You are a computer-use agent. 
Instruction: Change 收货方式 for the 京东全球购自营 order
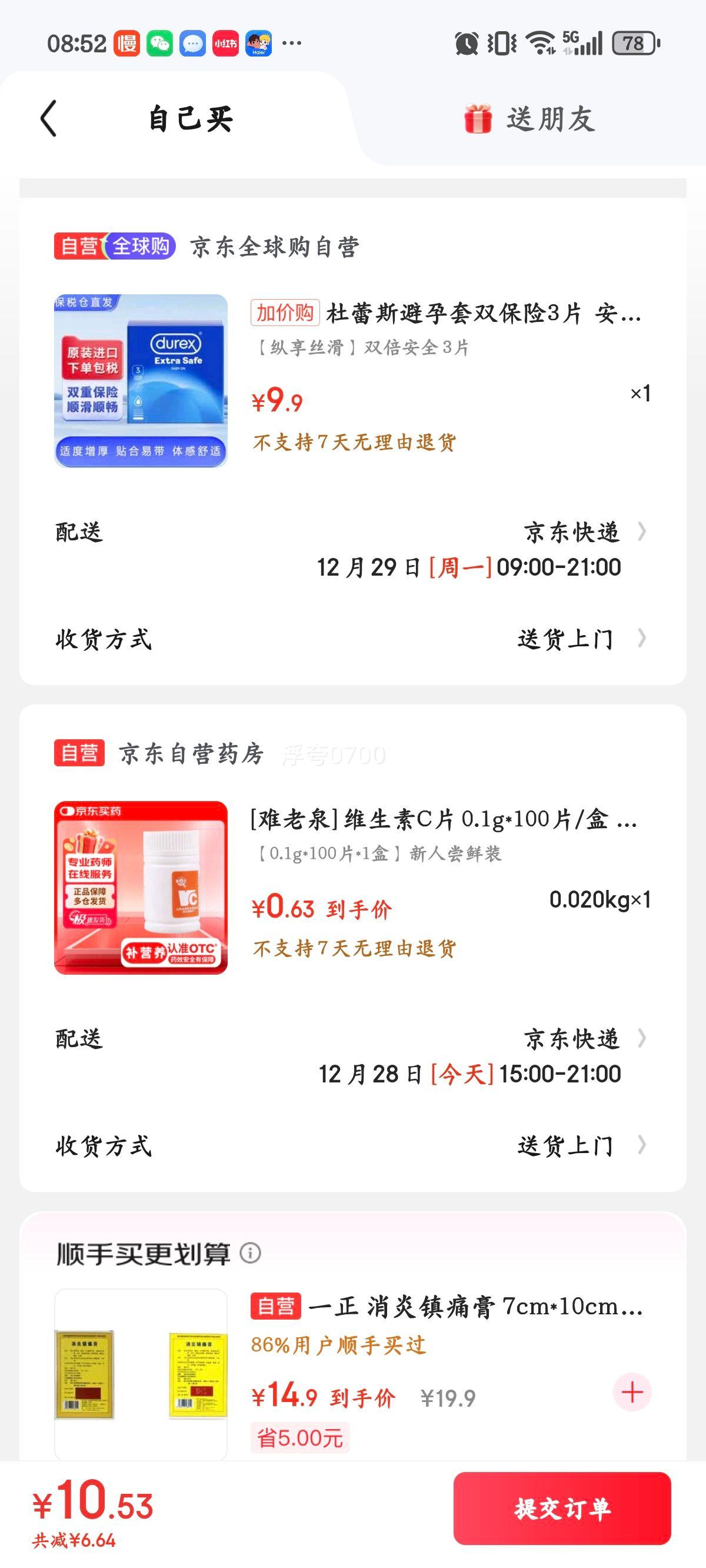580,639
